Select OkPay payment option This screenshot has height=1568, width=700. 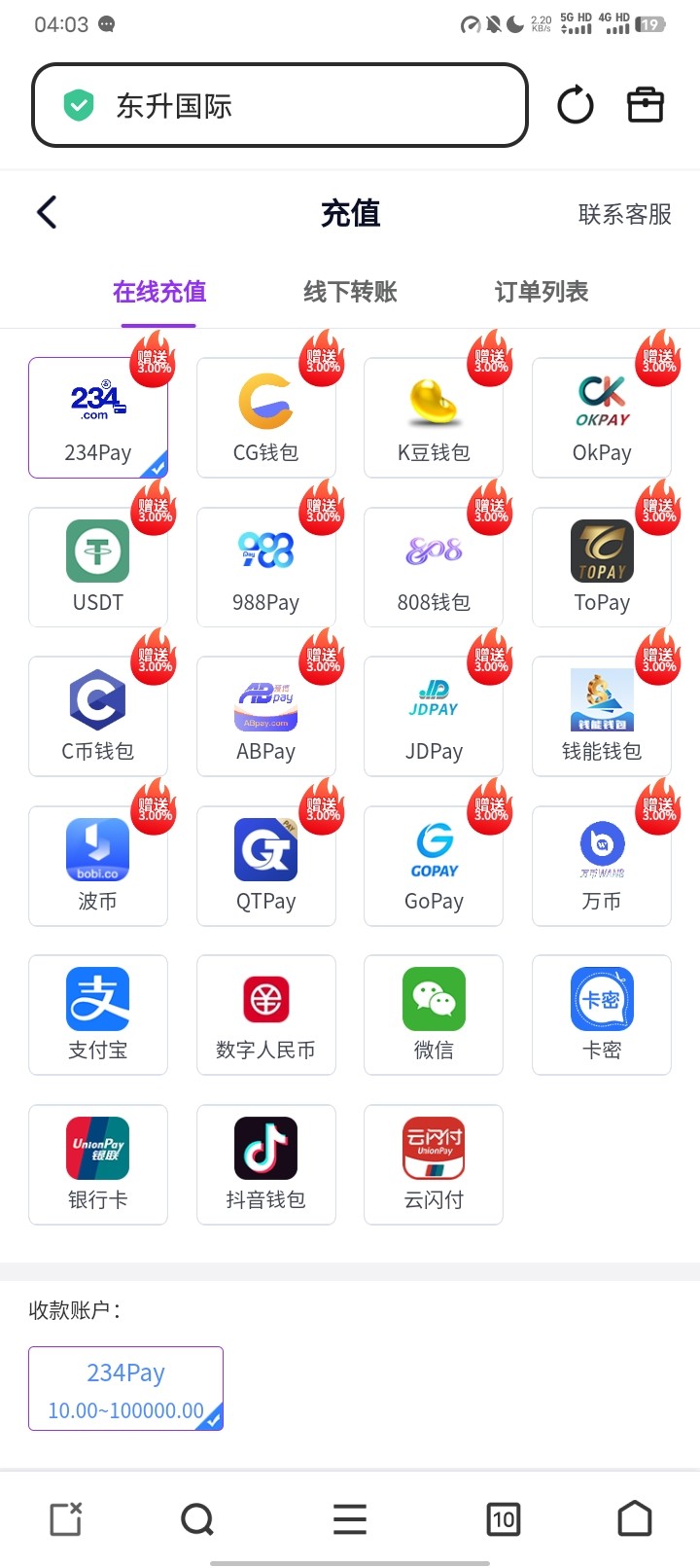tap(602, 418)
